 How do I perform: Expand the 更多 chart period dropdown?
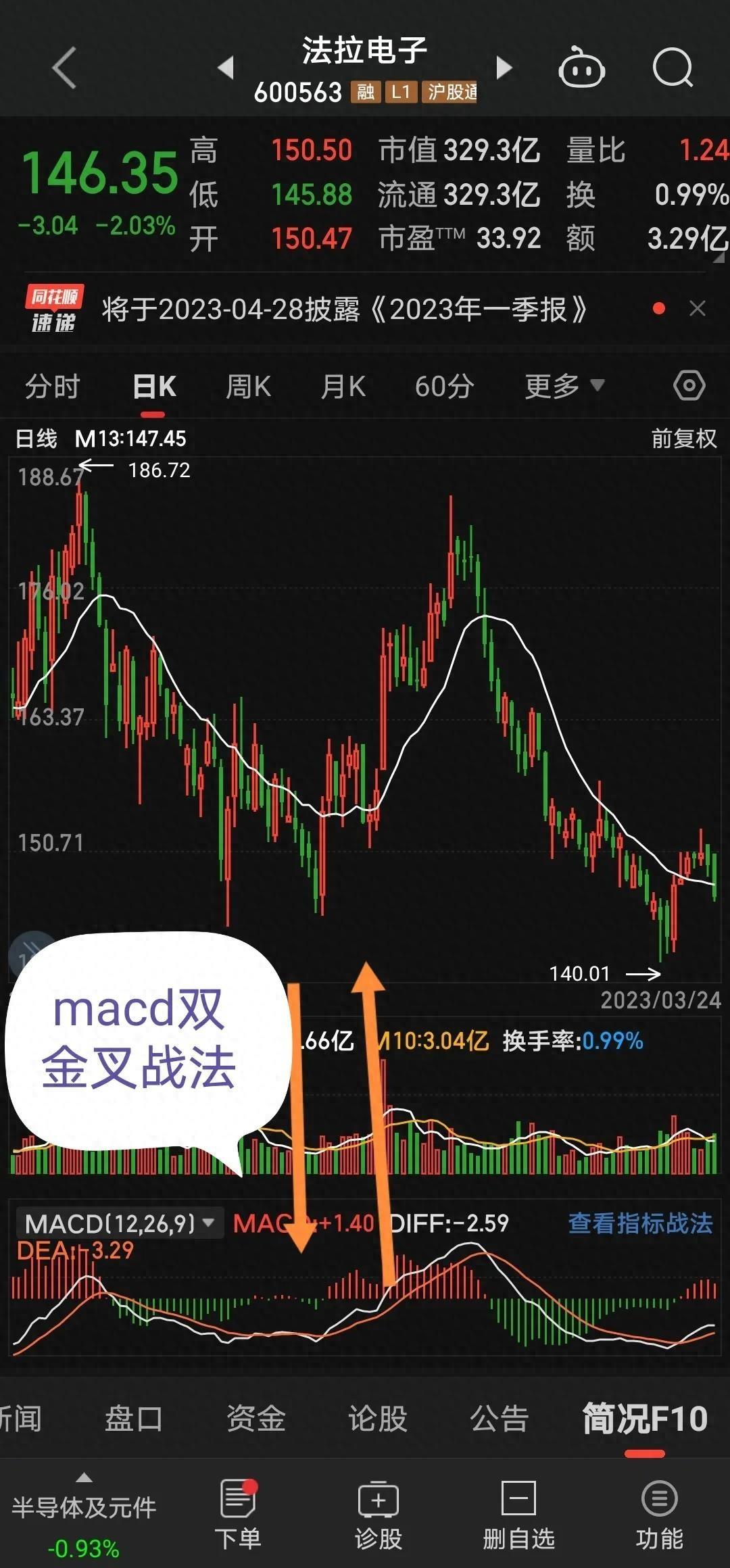click(x=564, y=387)
